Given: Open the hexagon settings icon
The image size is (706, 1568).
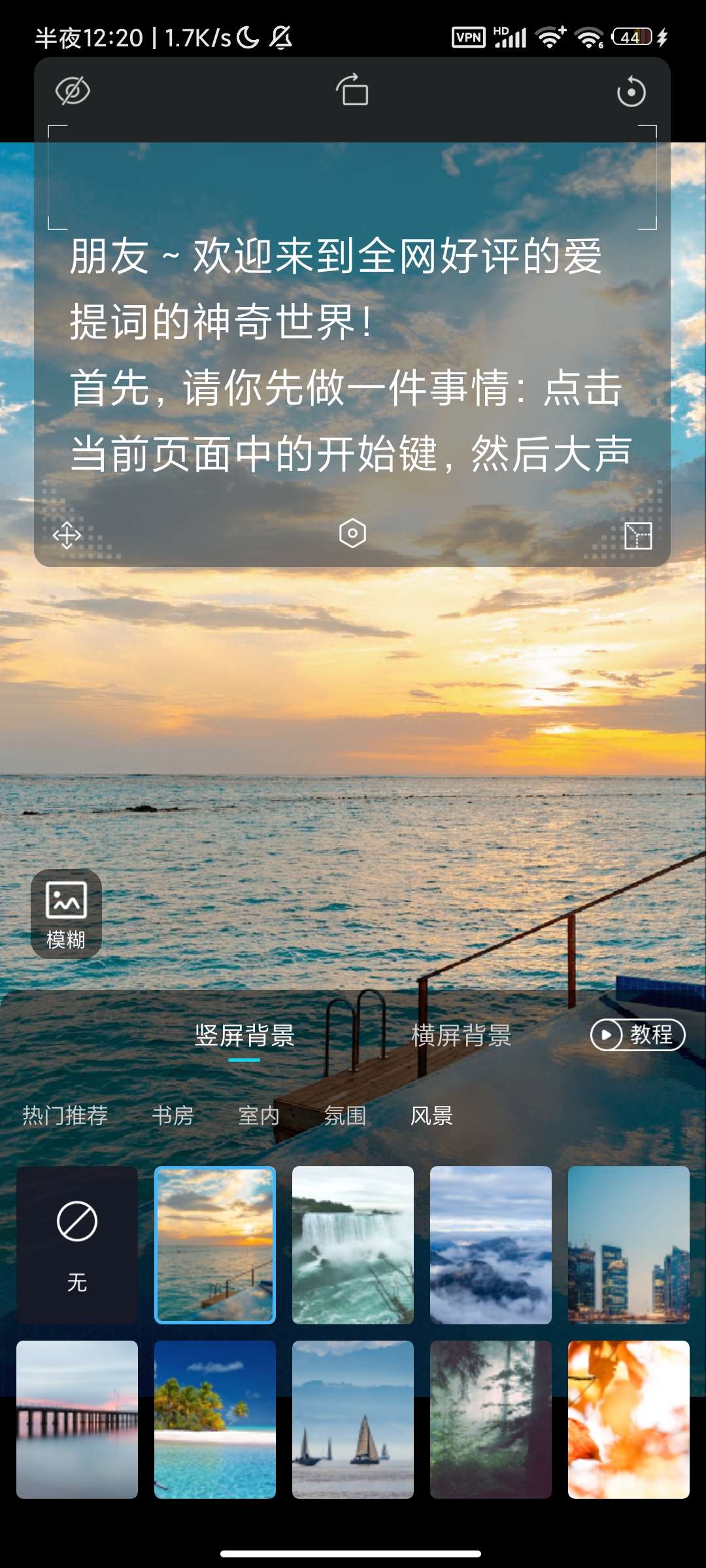Looking at the screenshot, I should click(352, 533).
